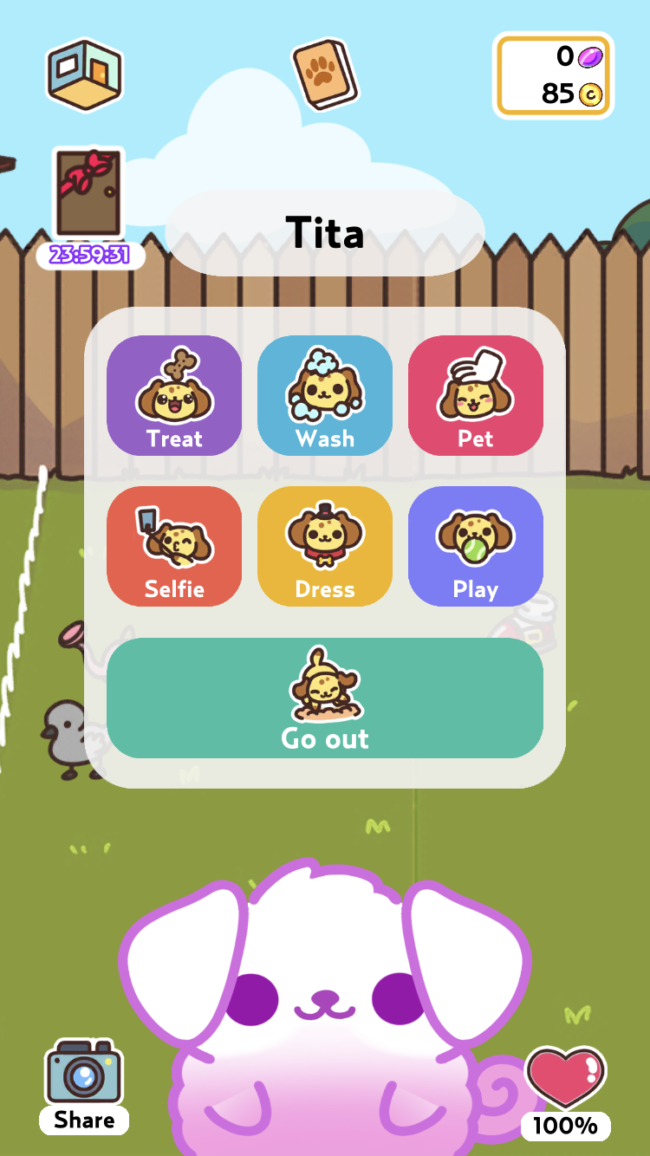Take a selfie with Tita
650x1156 pixels.
click(x=174, y=547)
